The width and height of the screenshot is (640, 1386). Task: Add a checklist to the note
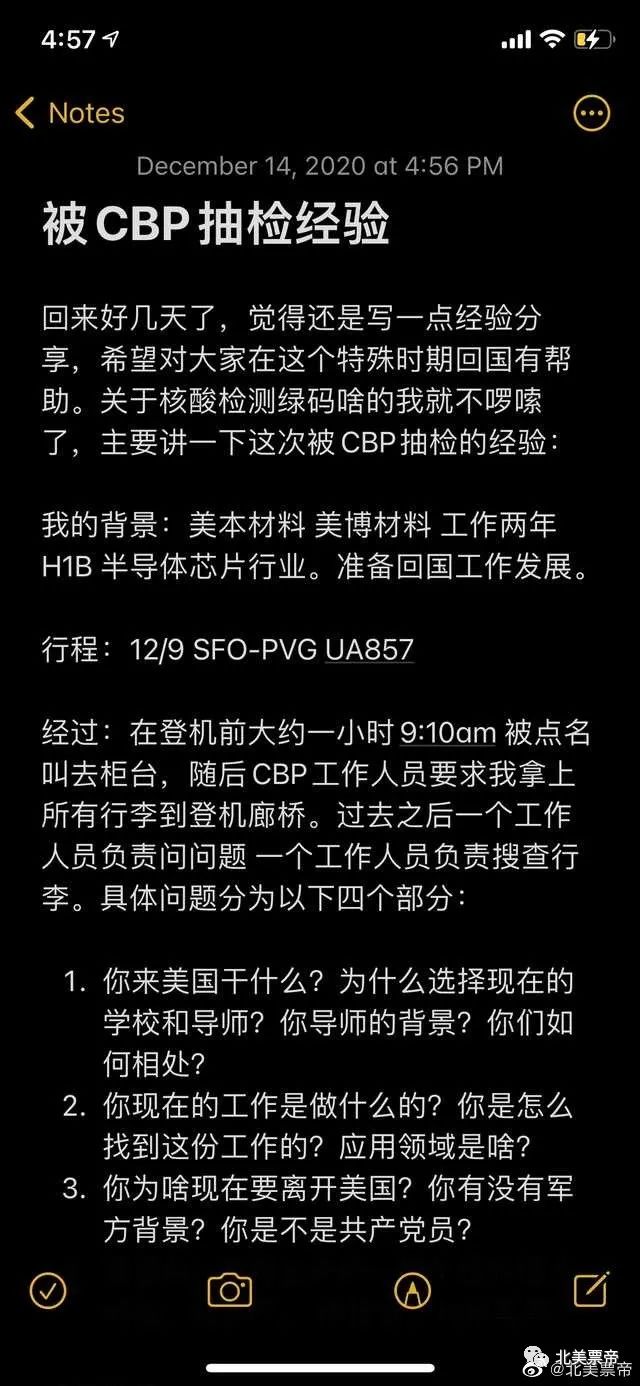[47, 1290]
